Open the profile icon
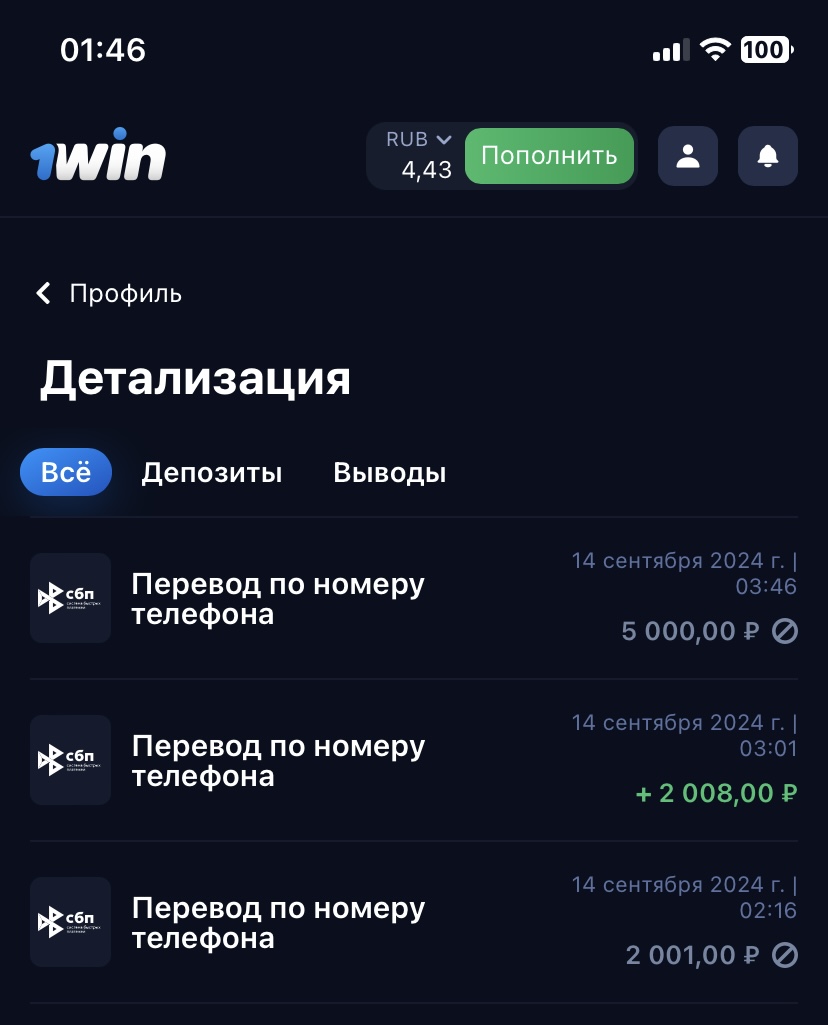Viewport: 828px width, 1025px height. (687, 156)
